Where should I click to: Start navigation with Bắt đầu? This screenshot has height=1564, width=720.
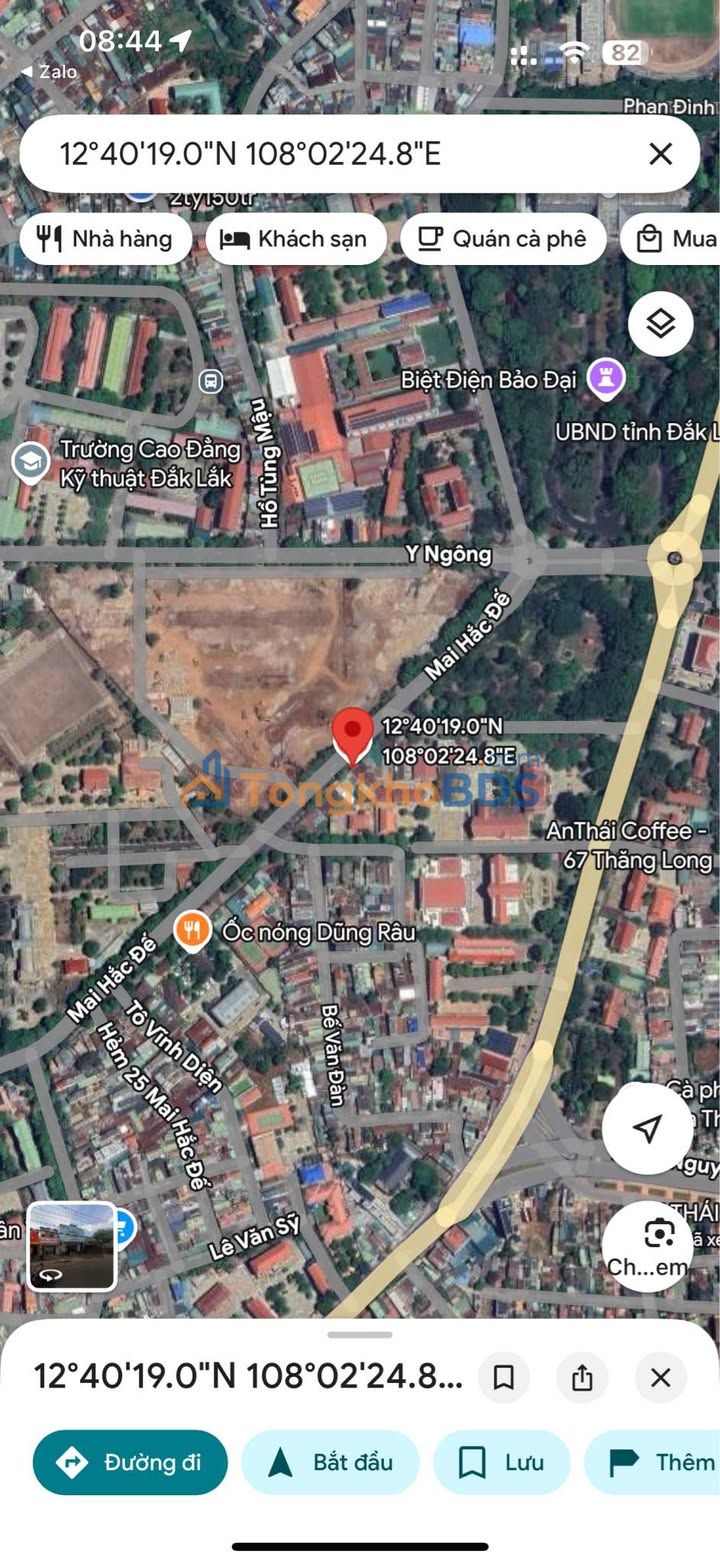[330, 1462]
